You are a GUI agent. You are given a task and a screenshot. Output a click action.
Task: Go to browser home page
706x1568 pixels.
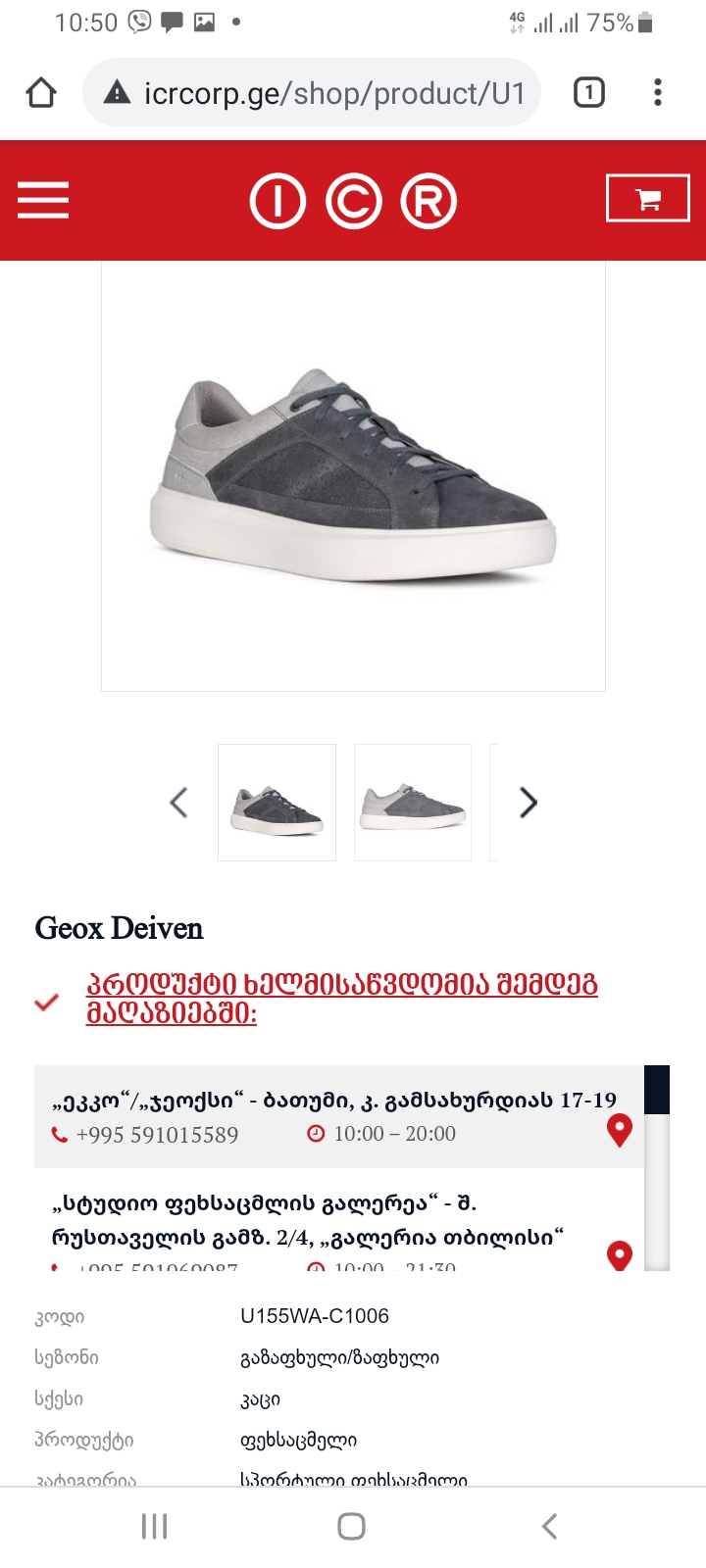pos(41,93)
